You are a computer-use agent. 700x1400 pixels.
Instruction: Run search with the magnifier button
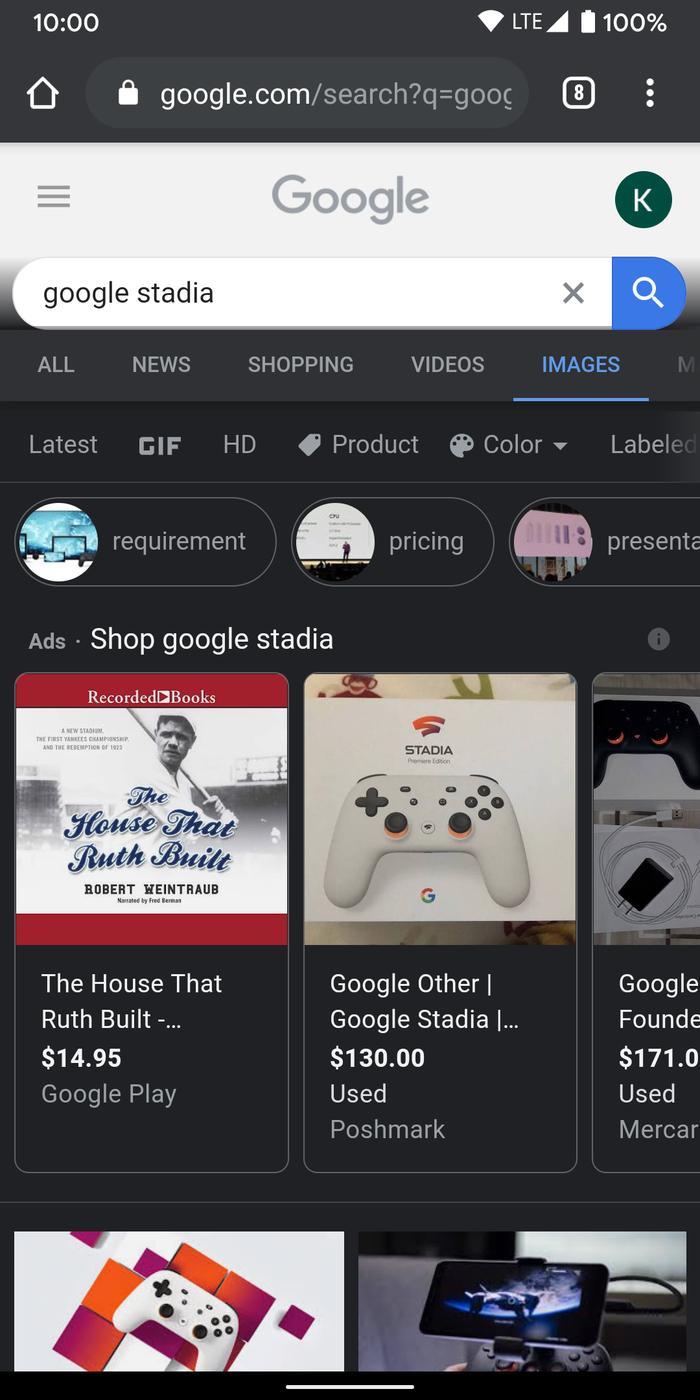pyautogui.click(x=648, y=293)
